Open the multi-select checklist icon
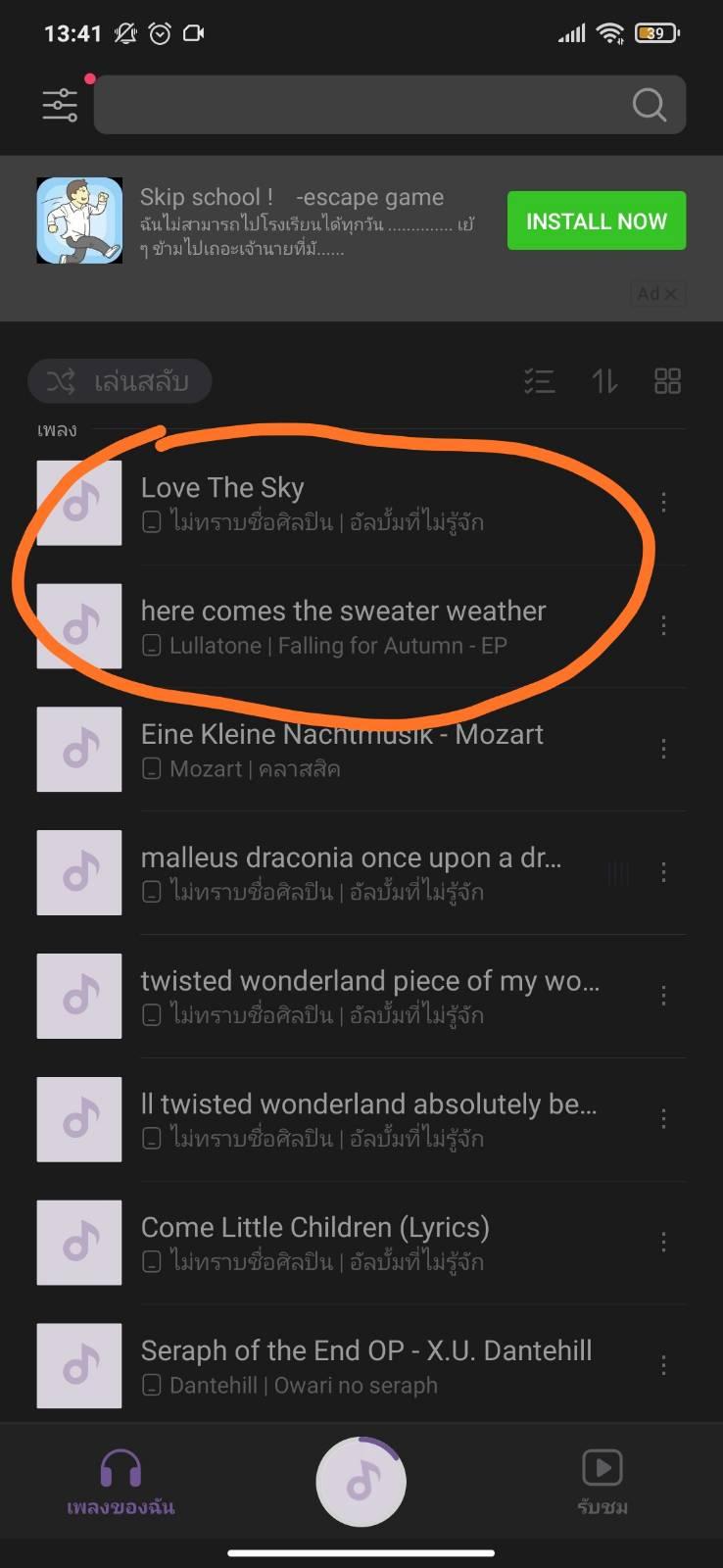Image resolution: width=723 pixels, height=1568 pixels. coord(539,381)
